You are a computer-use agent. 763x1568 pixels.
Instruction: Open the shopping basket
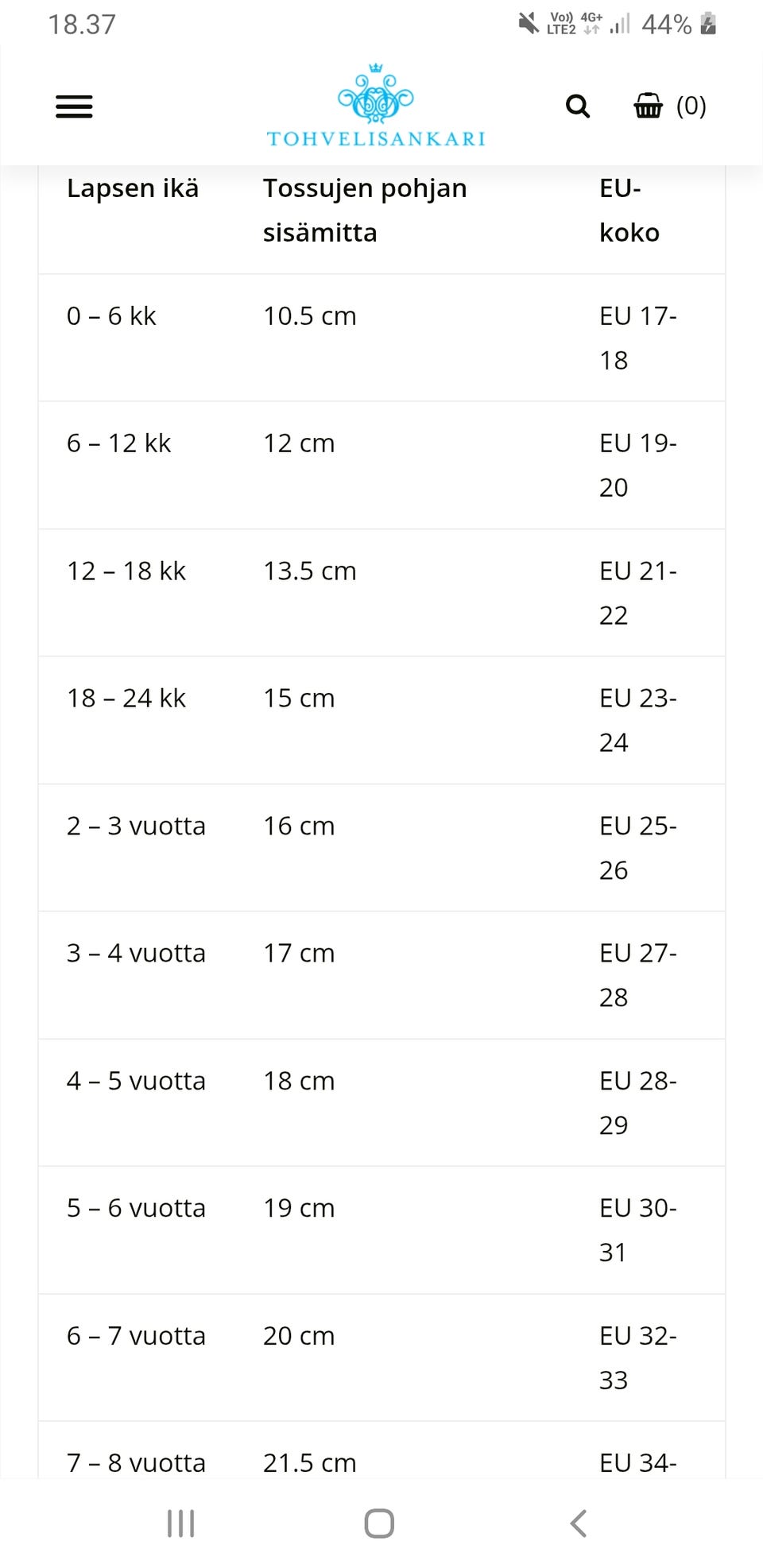click(649, 106)
